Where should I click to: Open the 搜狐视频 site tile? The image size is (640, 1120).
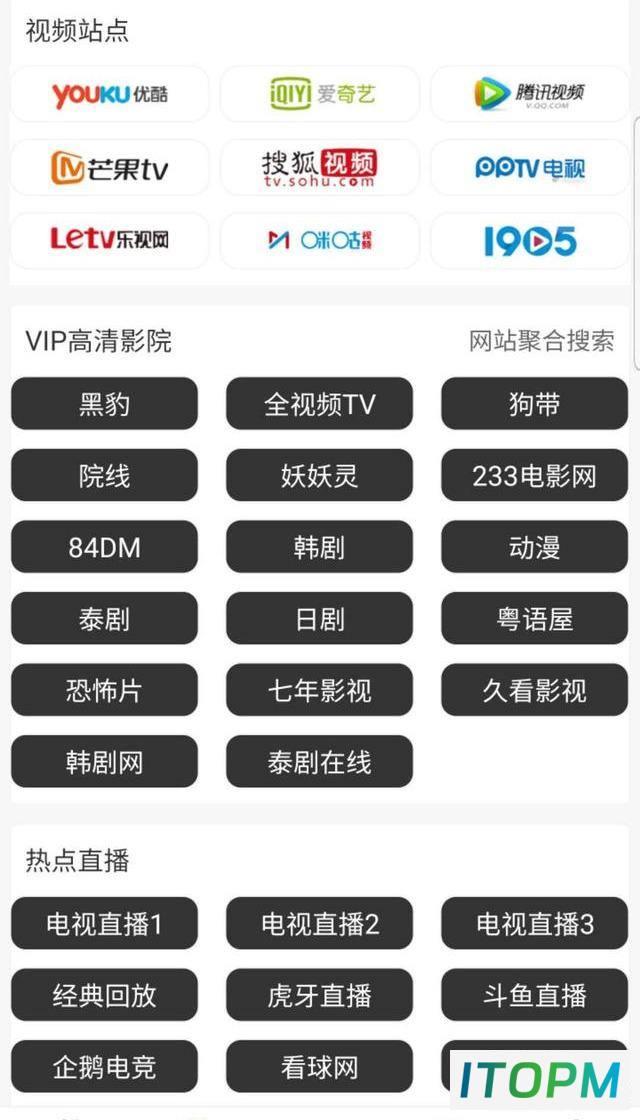(319, 168)
